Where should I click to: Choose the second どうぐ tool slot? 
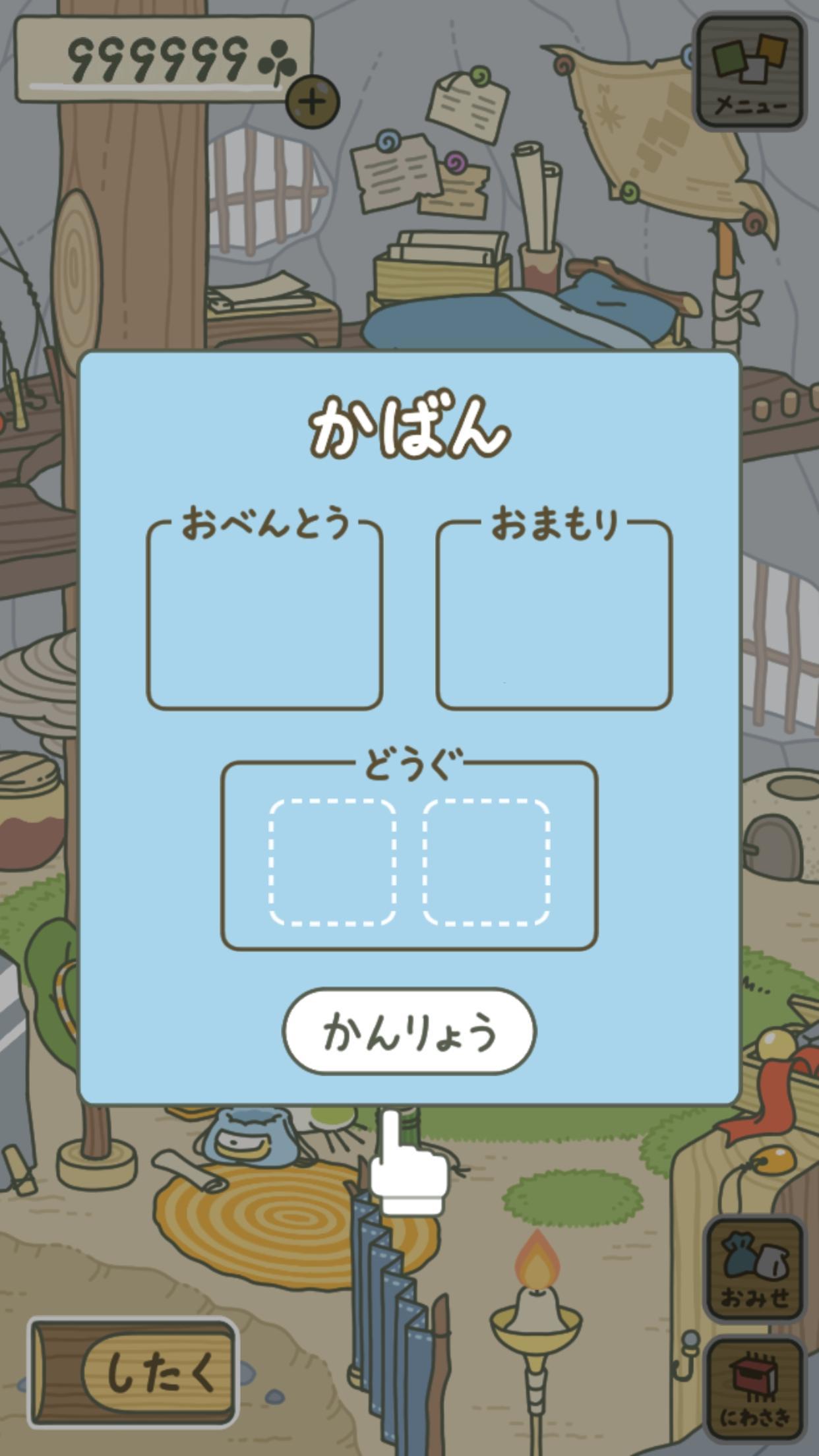(487, 863)
